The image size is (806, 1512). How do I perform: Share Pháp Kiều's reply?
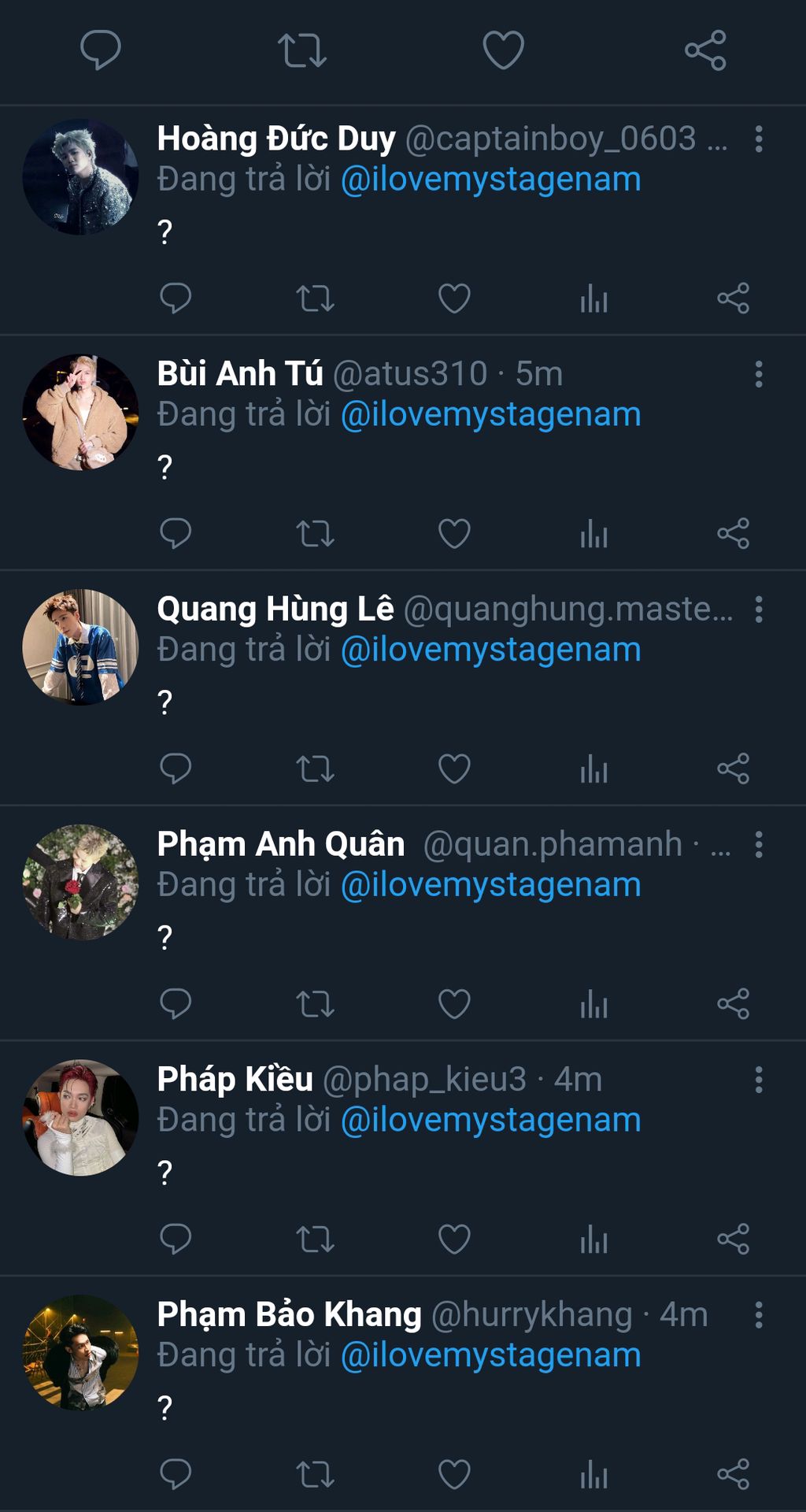click(733, 1240)
